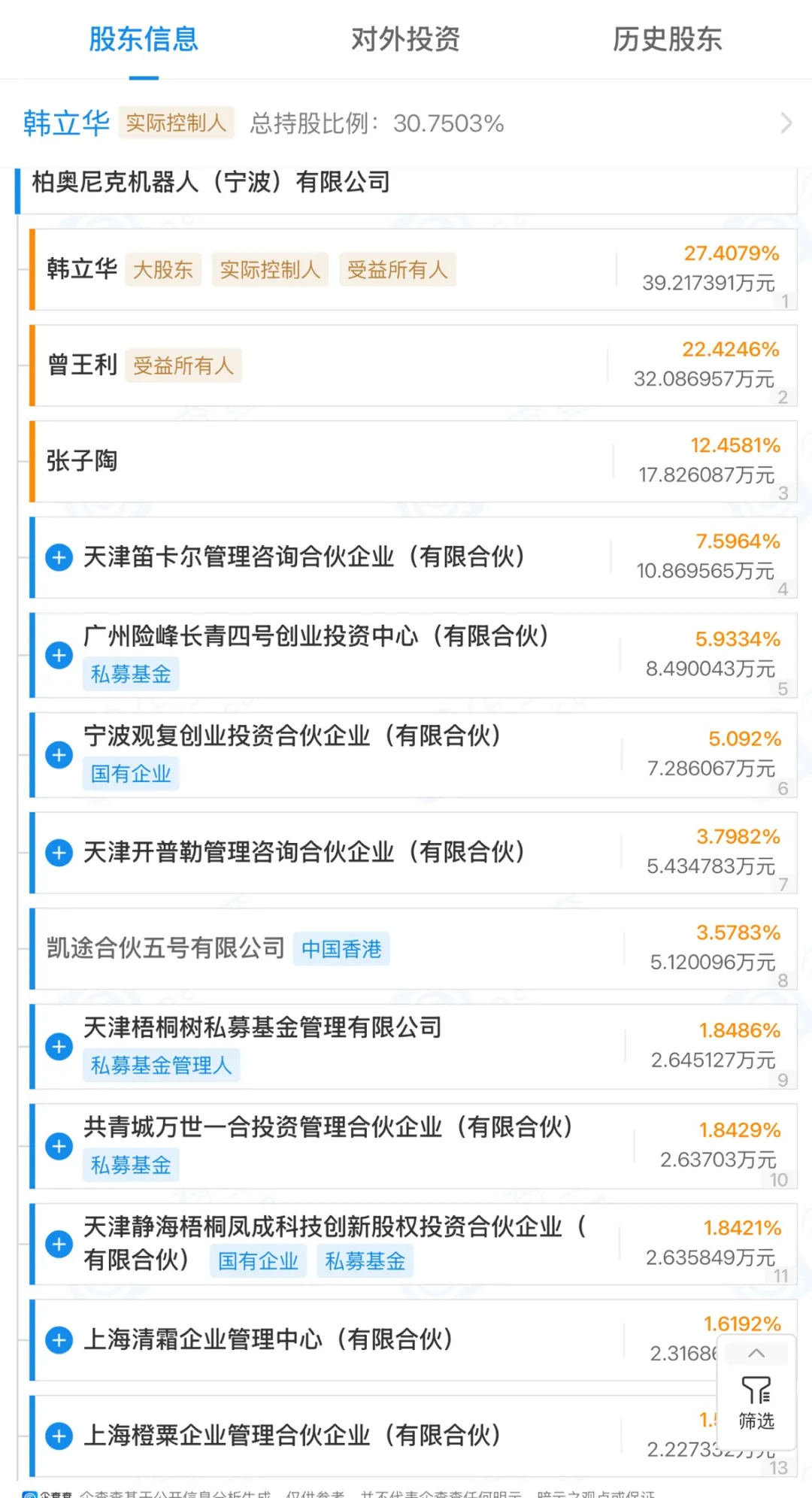The image size is (812, 1498).
Task: Expand 上海橙粟企业管理合伙企业 plus icon
Action: click(x=59, y=1436)
